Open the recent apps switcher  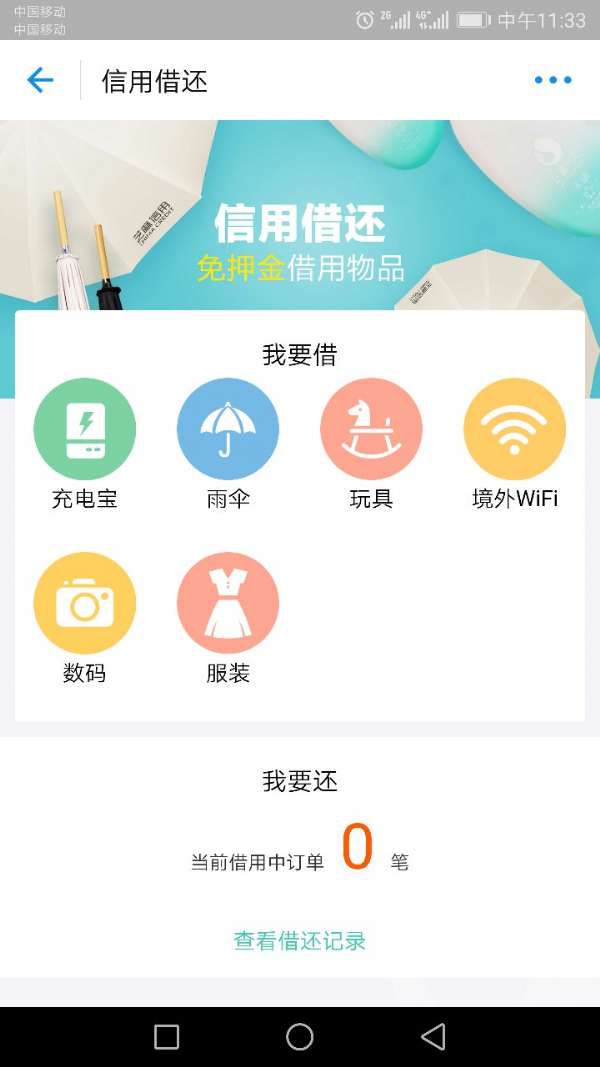167,1037
